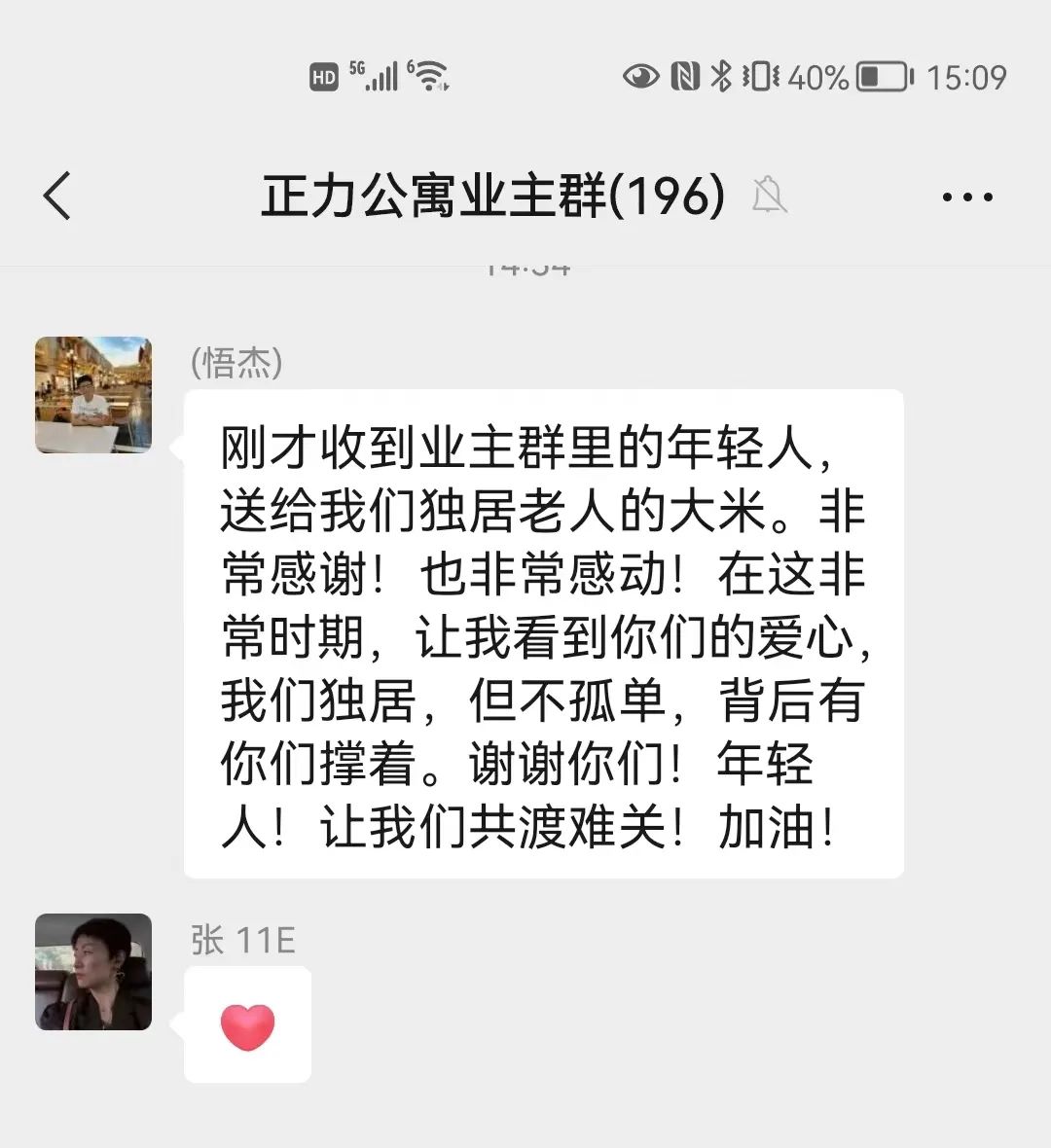1051x1148 pixels.
Task: Tap the nickname label (悟杰) above the message
Action: coord(236,363)
